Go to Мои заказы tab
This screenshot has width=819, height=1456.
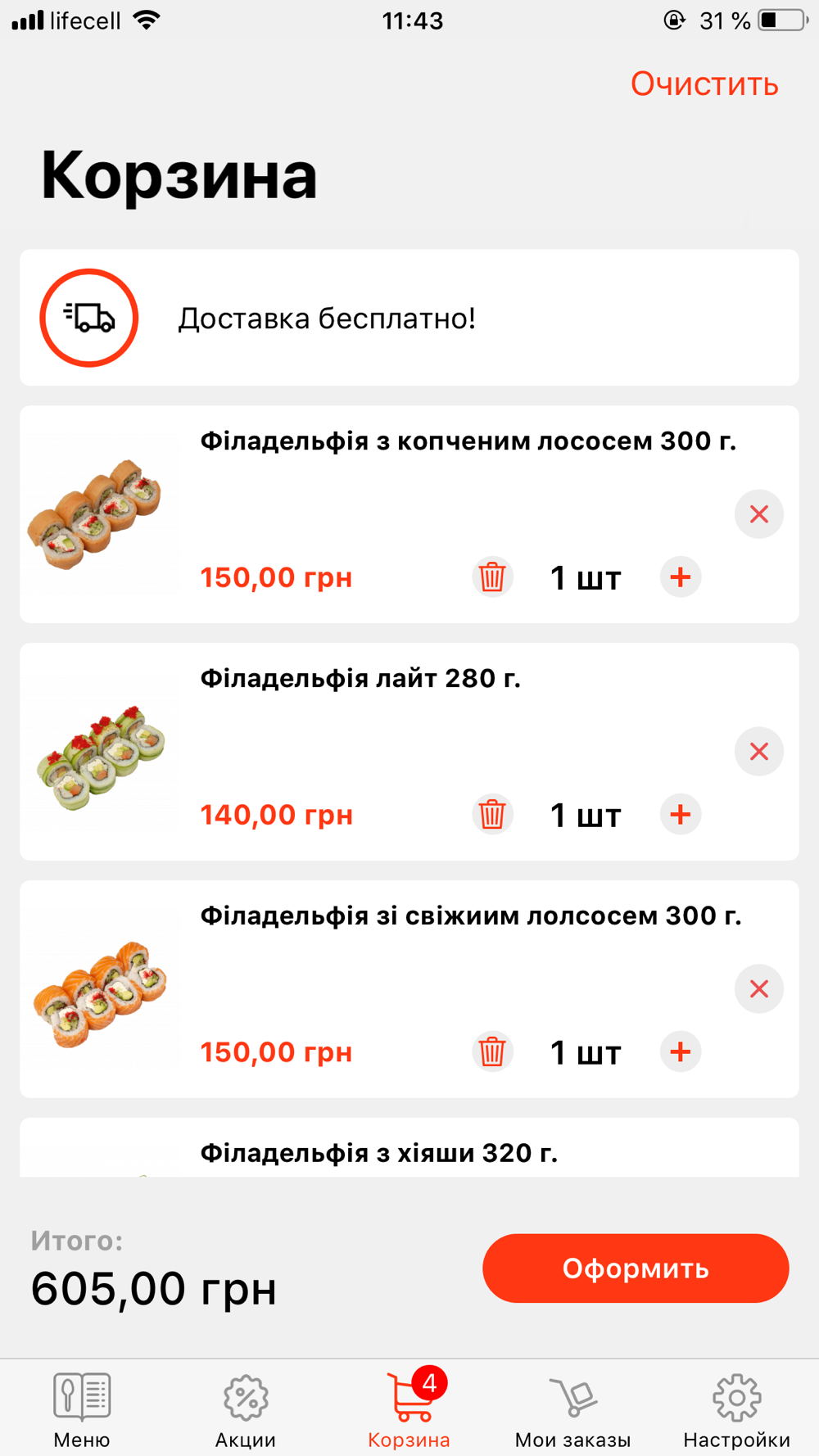click(x=573, y=1410)
